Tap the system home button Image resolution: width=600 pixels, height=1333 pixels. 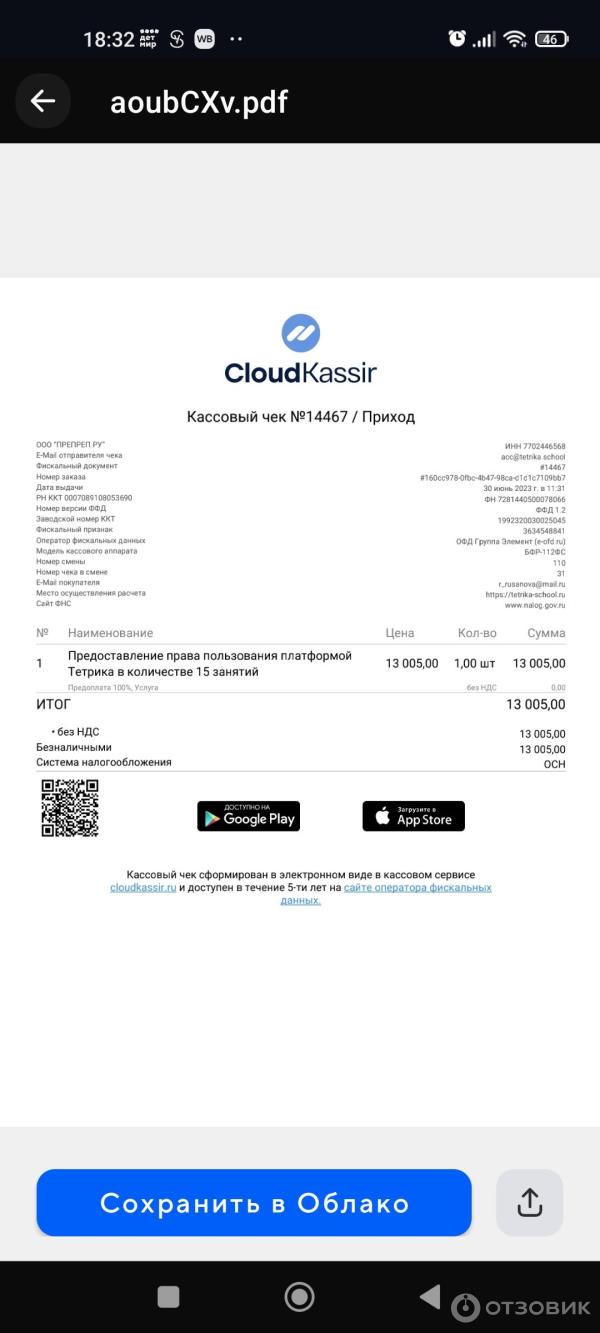pos(299,1297)
